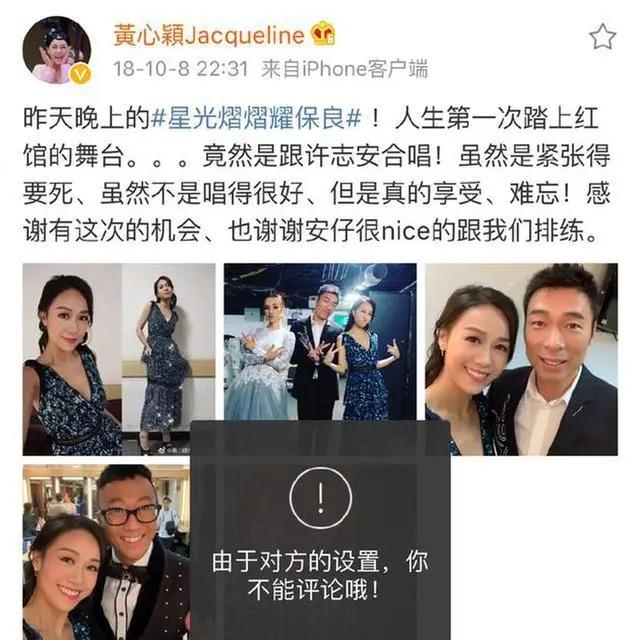Tap the star icon to favorite this post
The width and height of the screenshot is (640, 640).
[x=602, y=37]
